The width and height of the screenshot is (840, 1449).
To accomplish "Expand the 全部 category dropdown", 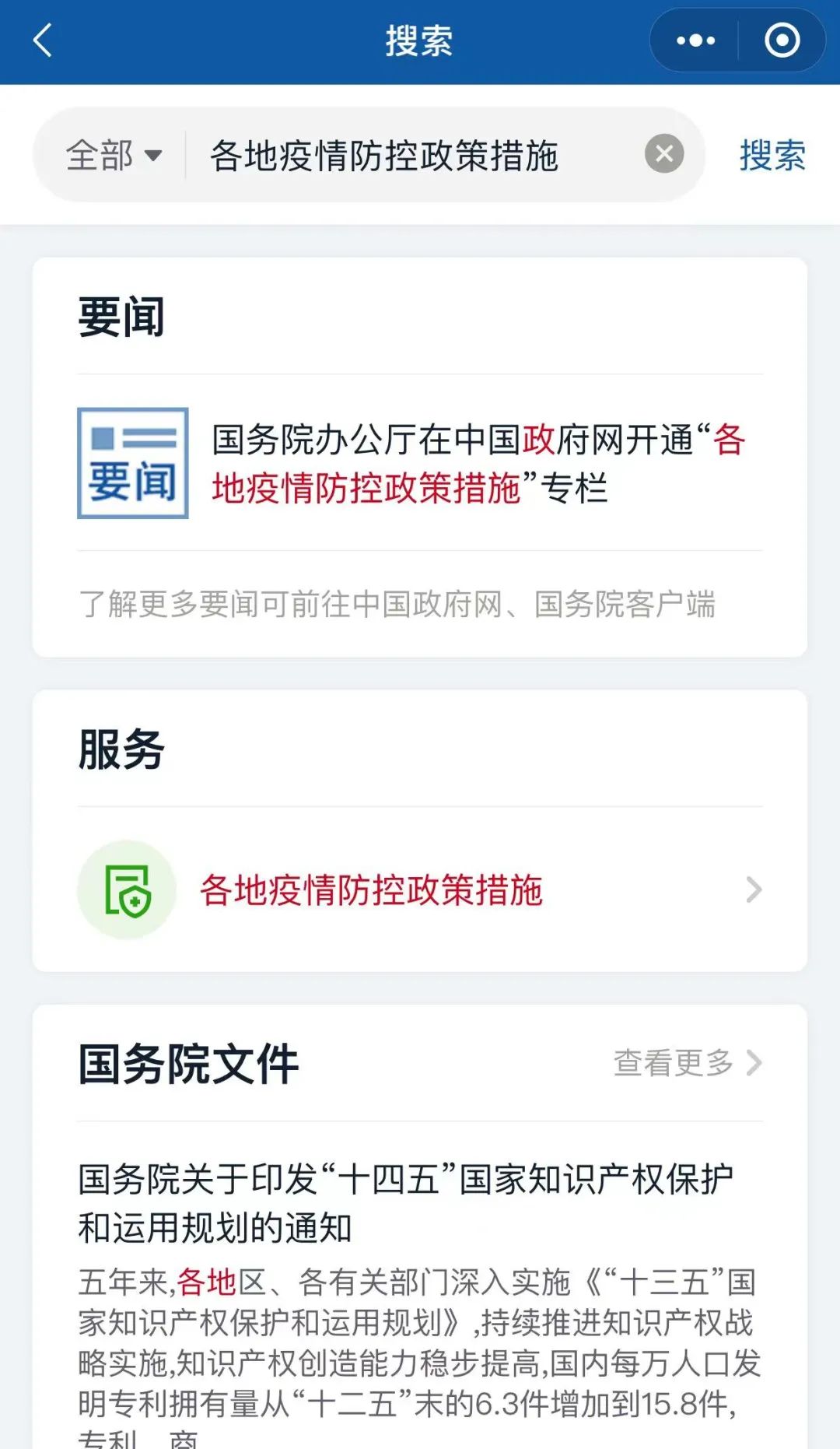I will [114, 156].
